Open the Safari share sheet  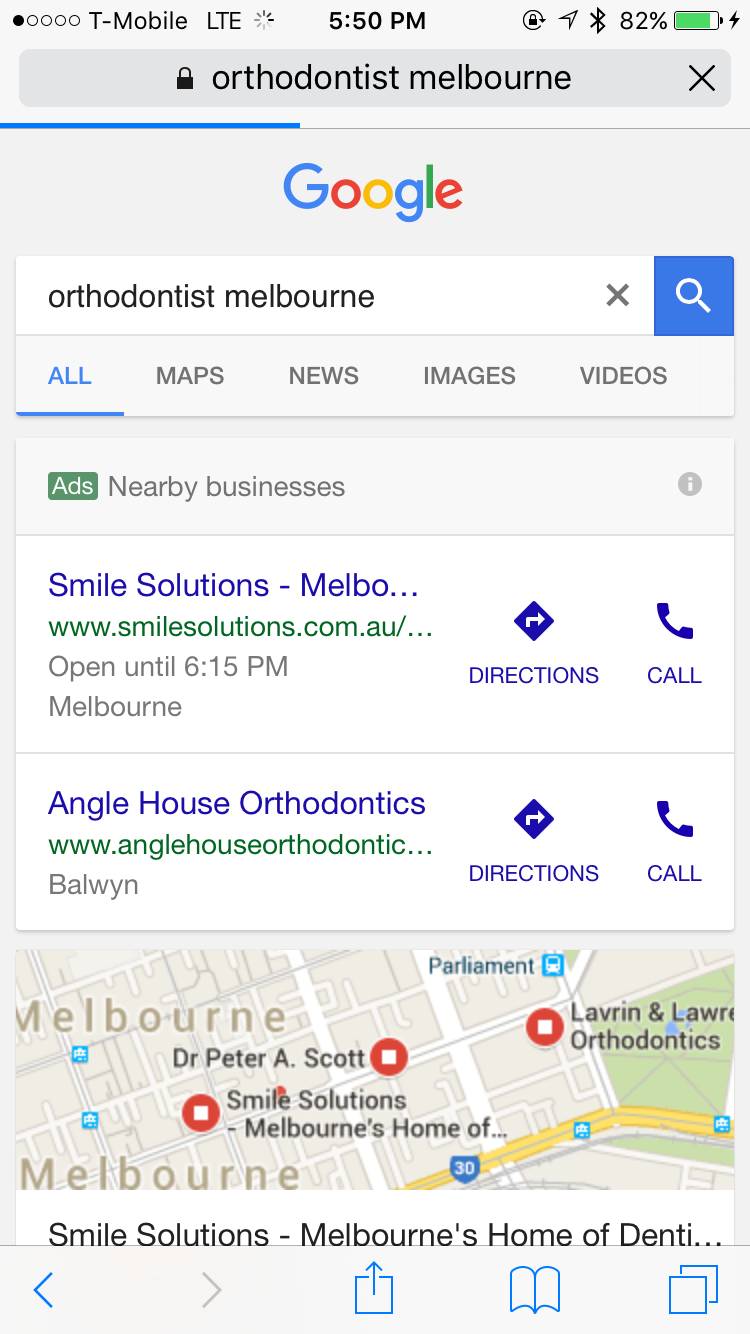tap(374, 1288)
